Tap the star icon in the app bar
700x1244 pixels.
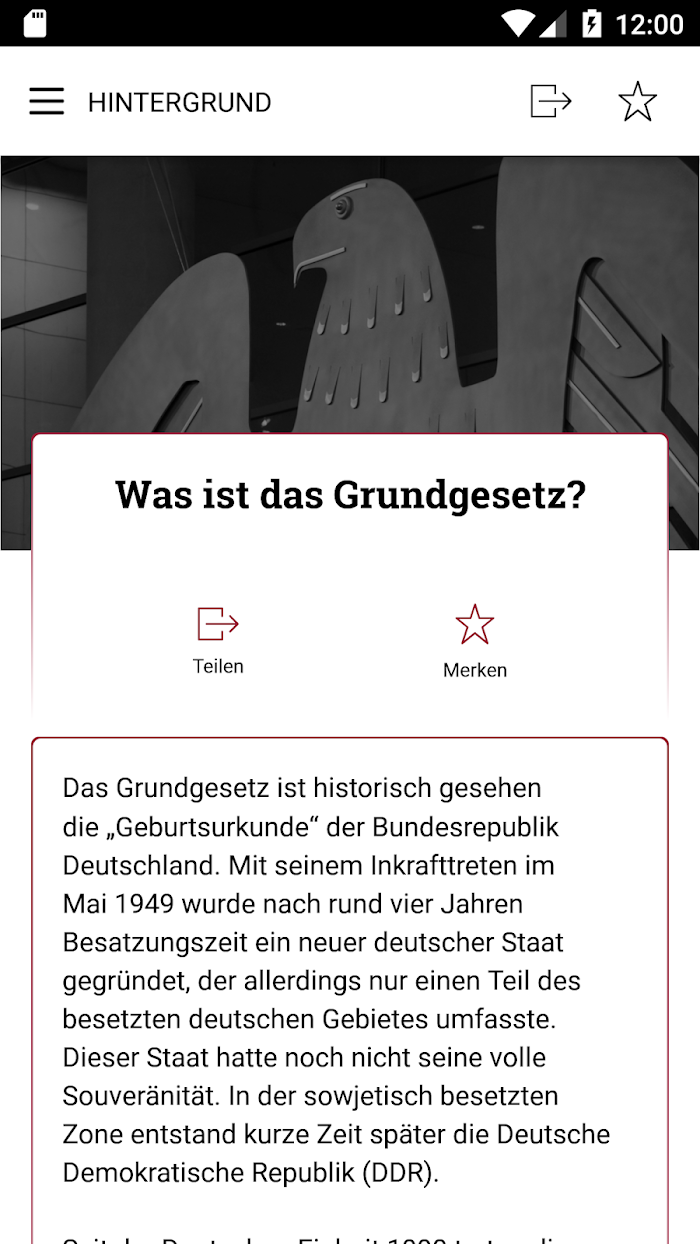click(x=637, y=101)
